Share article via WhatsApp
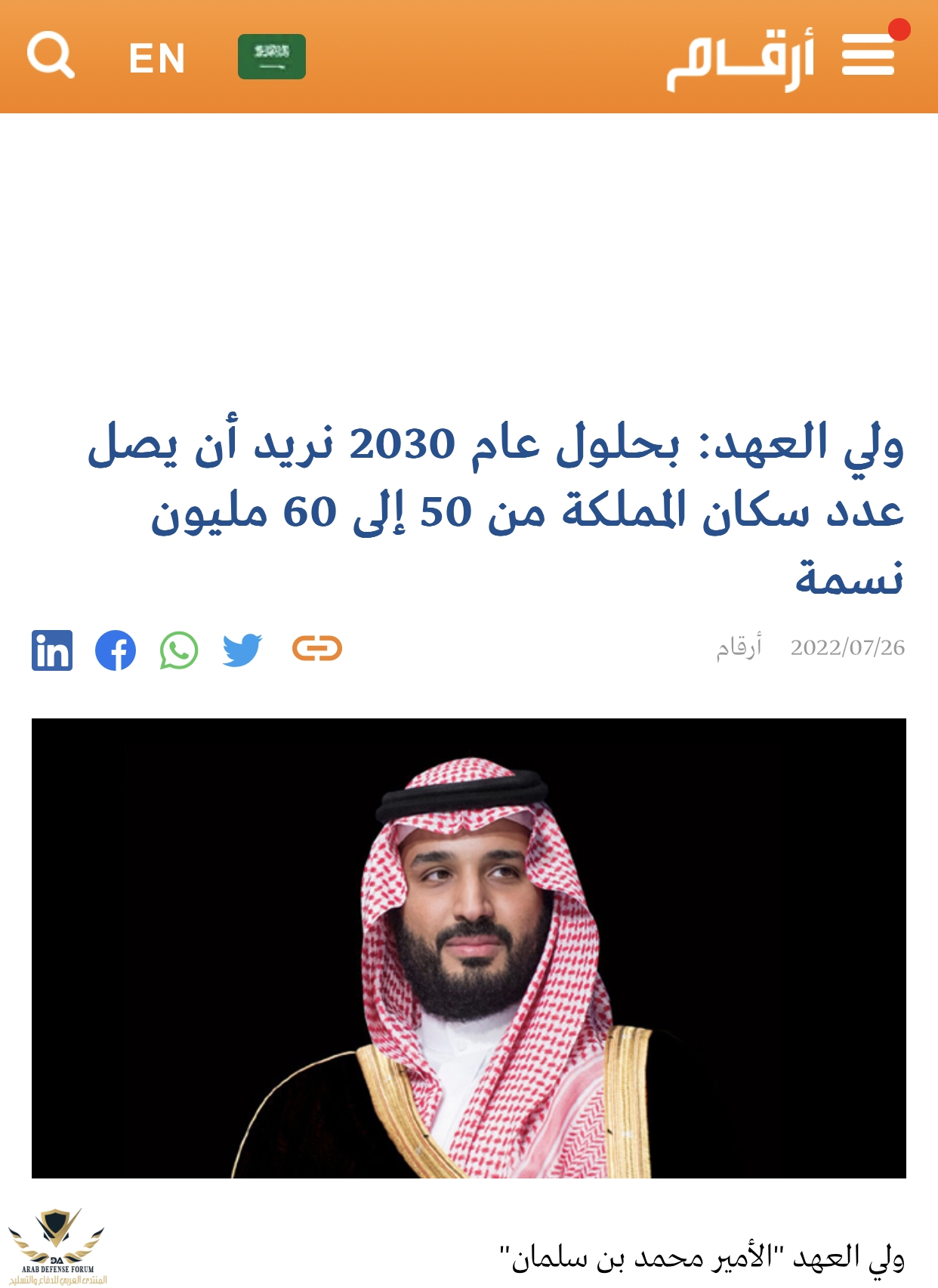This screenshot has height=1288, width=938. (x=179, y=650)
